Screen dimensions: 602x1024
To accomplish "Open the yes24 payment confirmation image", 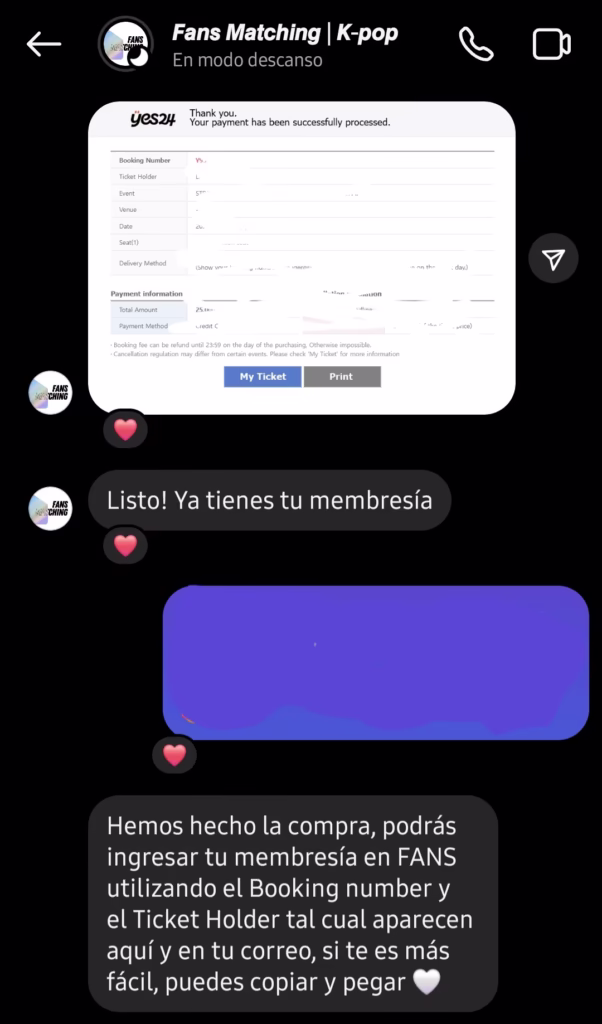I will [301, 257].
